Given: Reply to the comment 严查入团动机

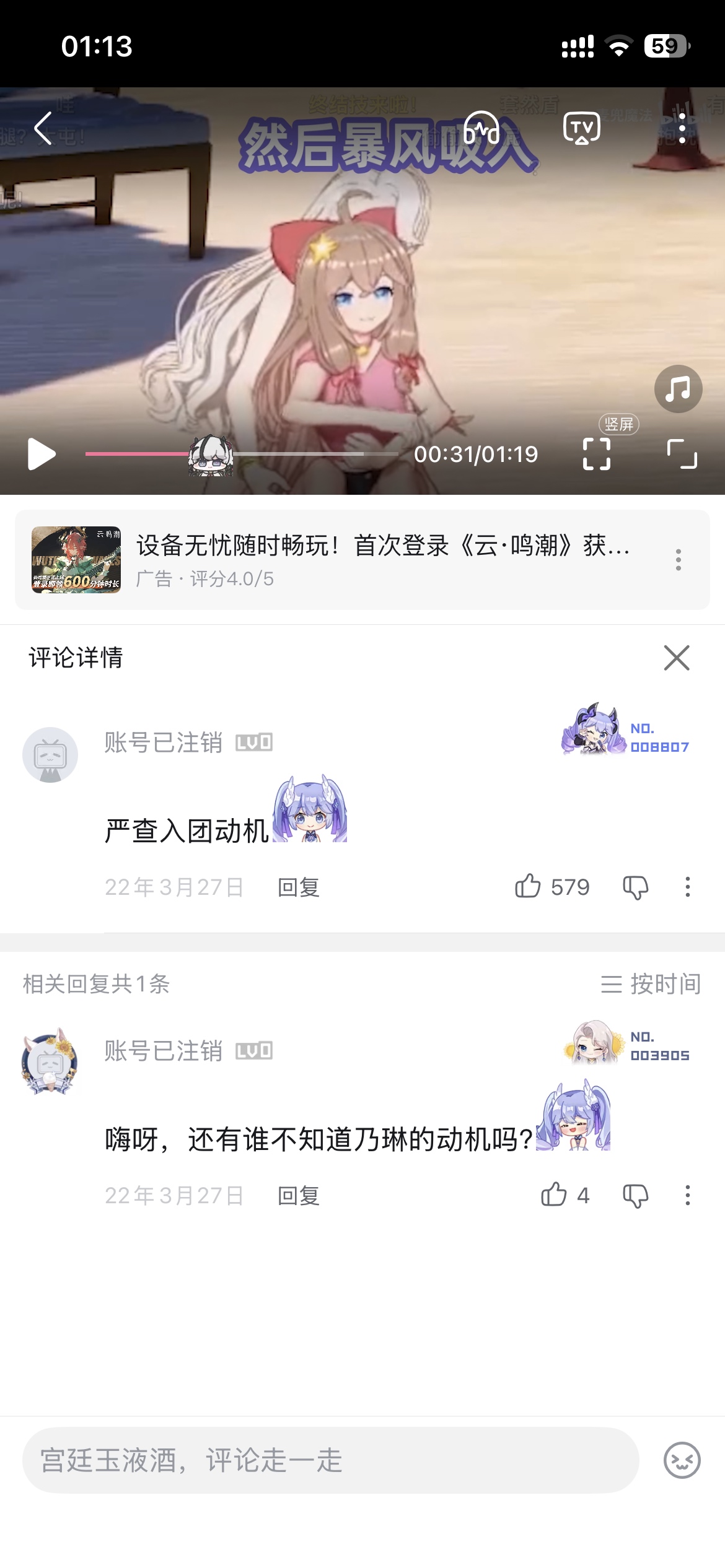Looking at the screenshot, I should [298, 887].
